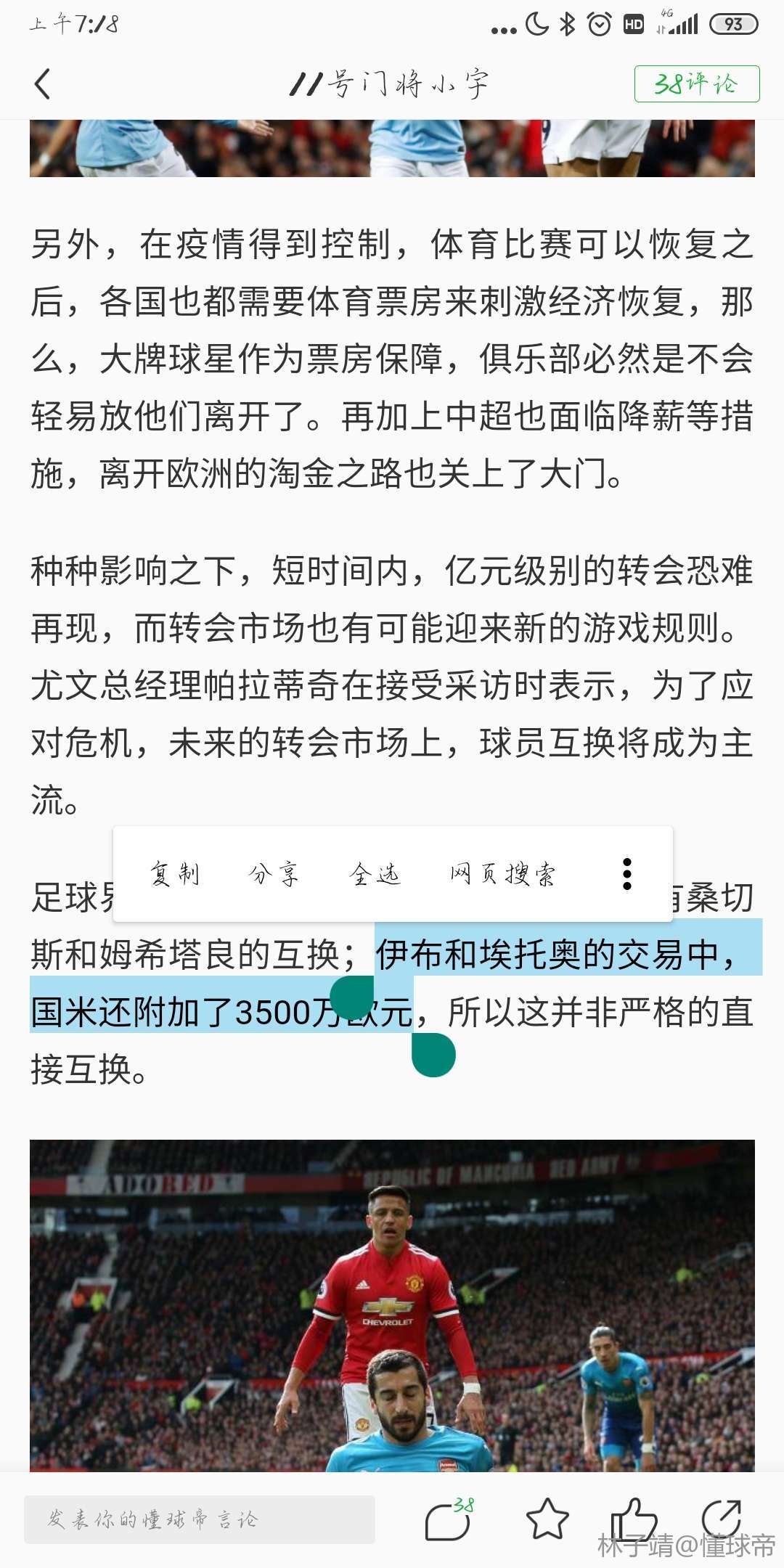Open the text selection overflow menu
The height and width of the screenshot is (1568, 784).
627,874
